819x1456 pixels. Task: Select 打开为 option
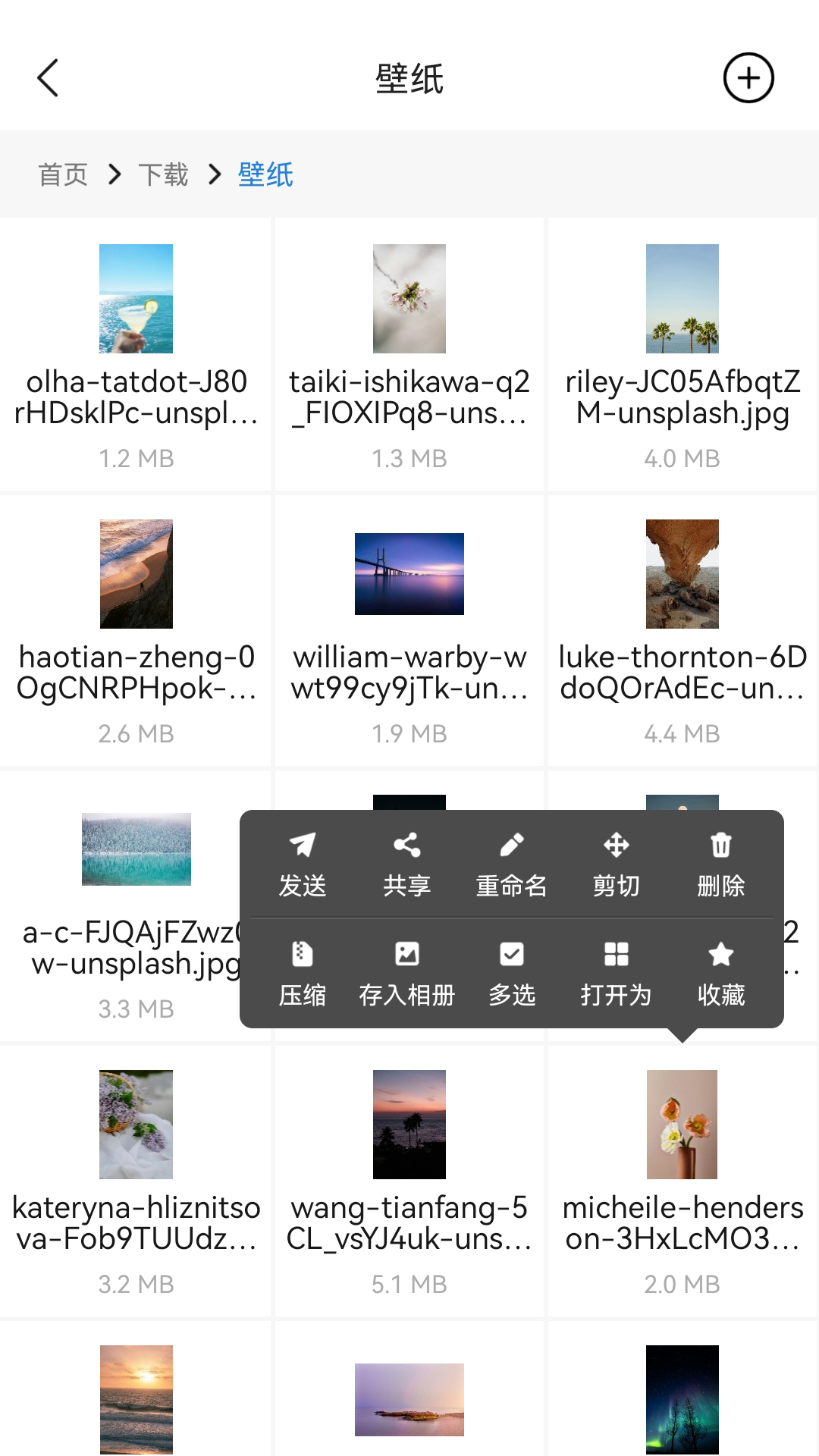tap(616, 974)
